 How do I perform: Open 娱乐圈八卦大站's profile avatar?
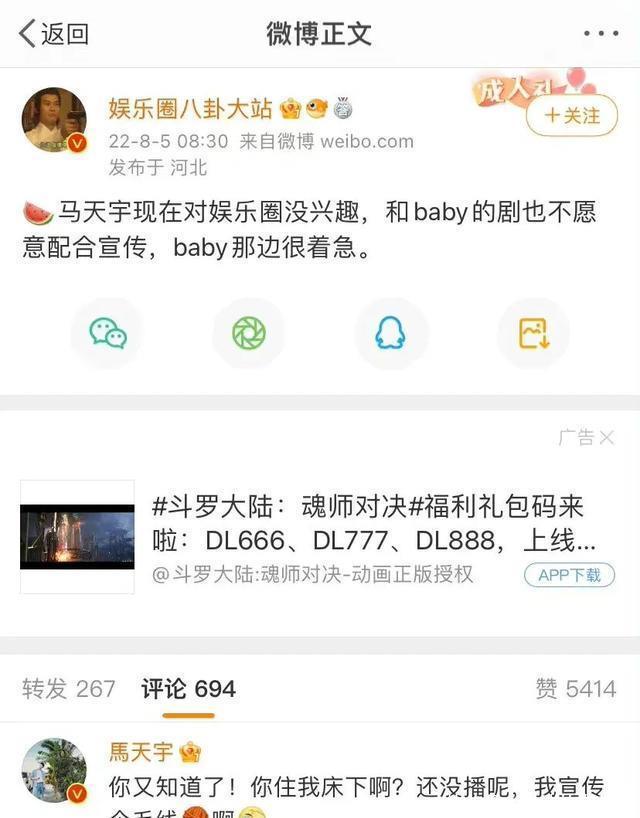coord(54,120)
